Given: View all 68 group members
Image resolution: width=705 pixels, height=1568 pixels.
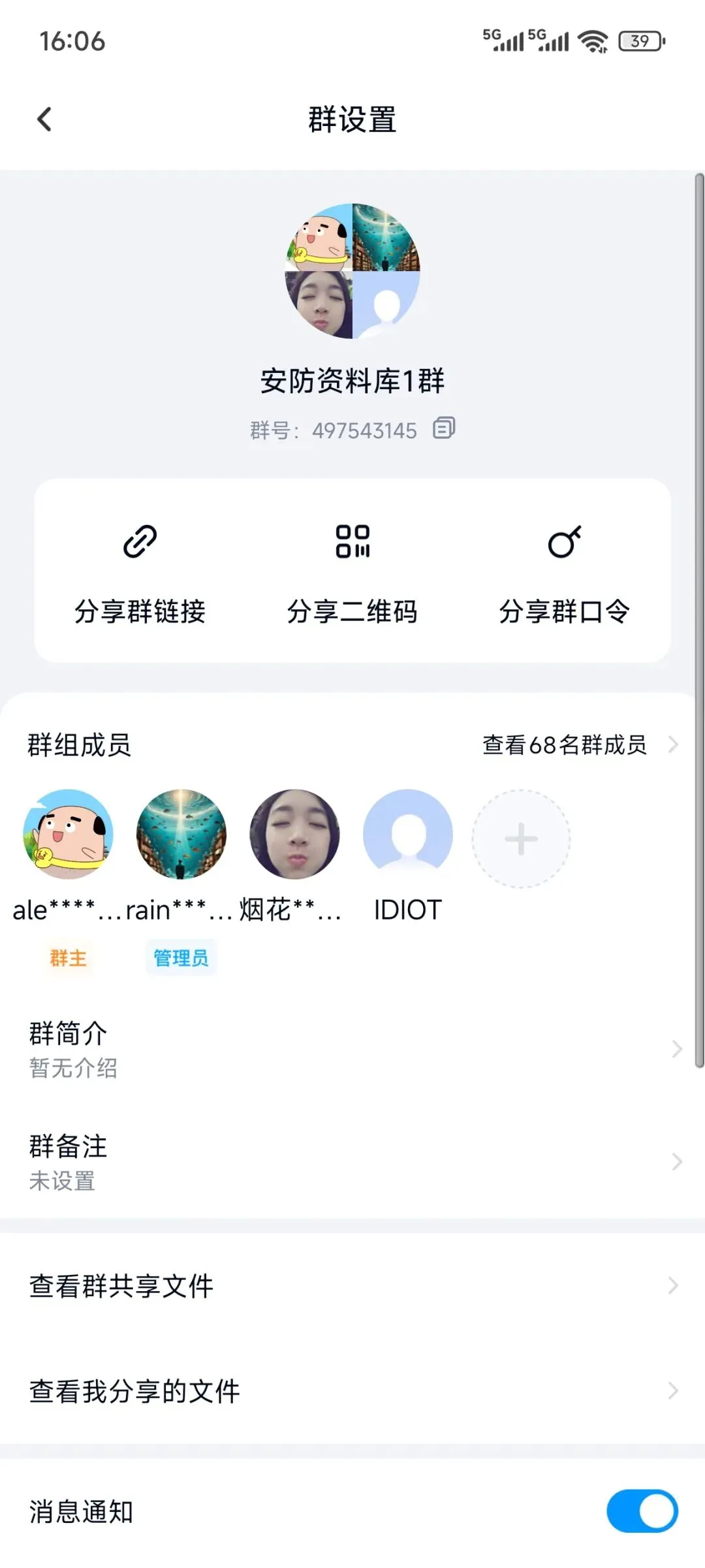Looking at the screenshot, I should click(580, 744).
